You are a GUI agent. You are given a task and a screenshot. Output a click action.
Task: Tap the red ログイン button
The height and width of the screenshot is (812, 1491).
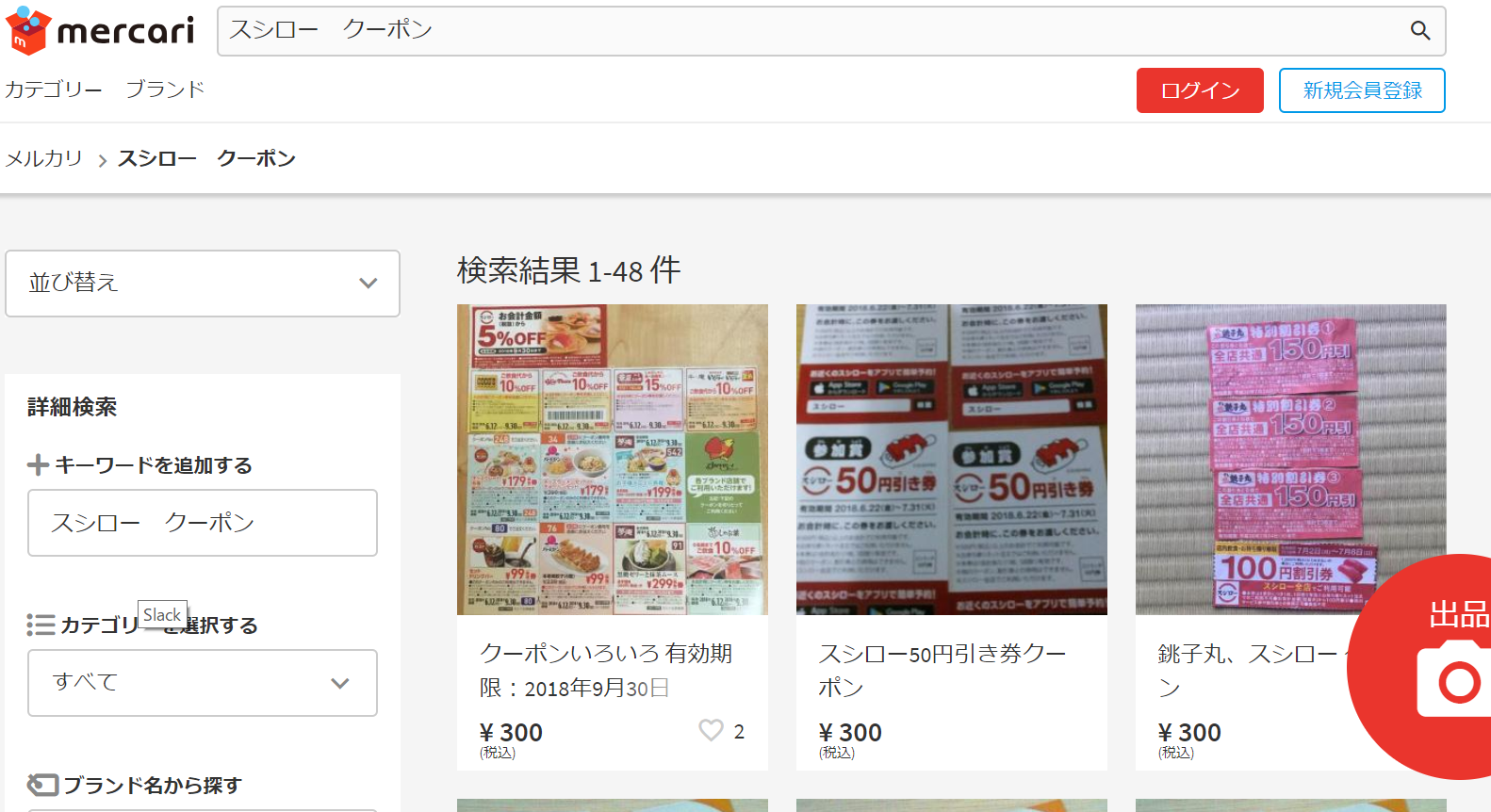tap(1200, 90)
